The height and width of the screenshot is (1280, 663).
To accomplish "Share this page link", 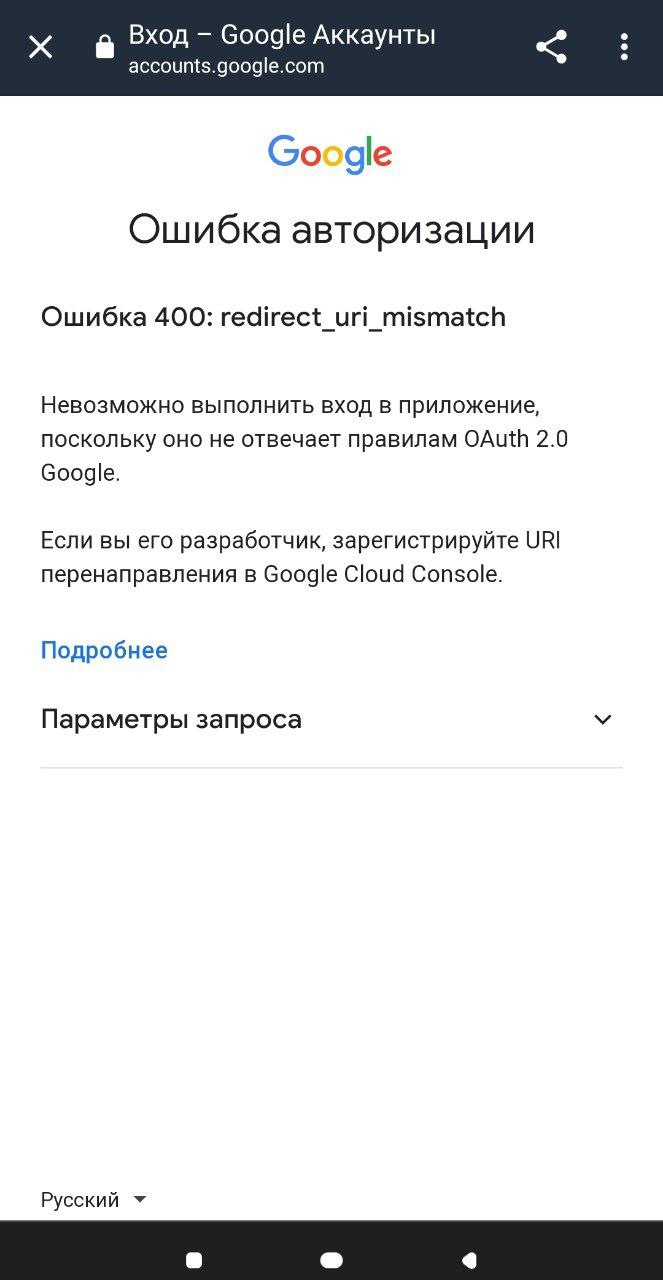I will (551, 47).
